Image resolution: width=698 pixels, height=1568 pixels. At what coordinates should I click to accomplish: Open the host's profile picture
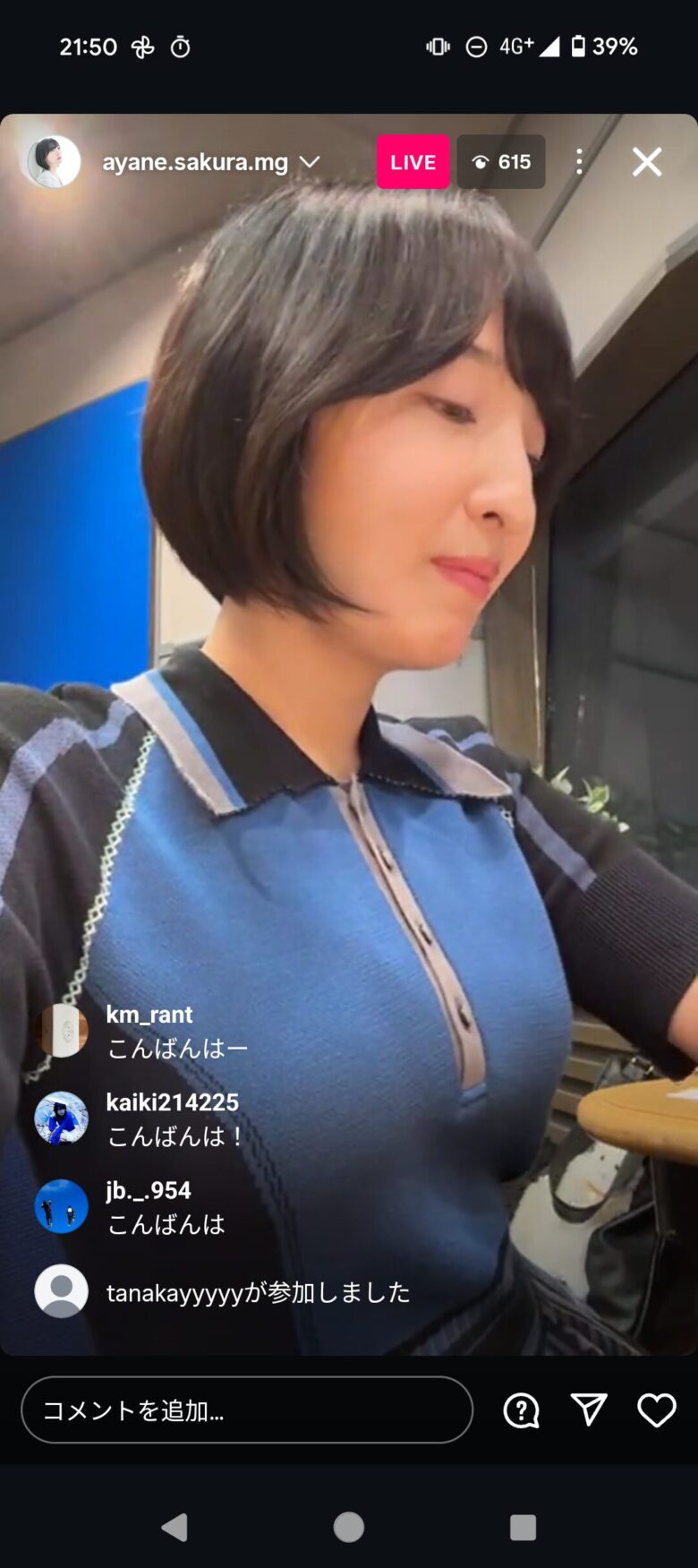tap(54, 162)
